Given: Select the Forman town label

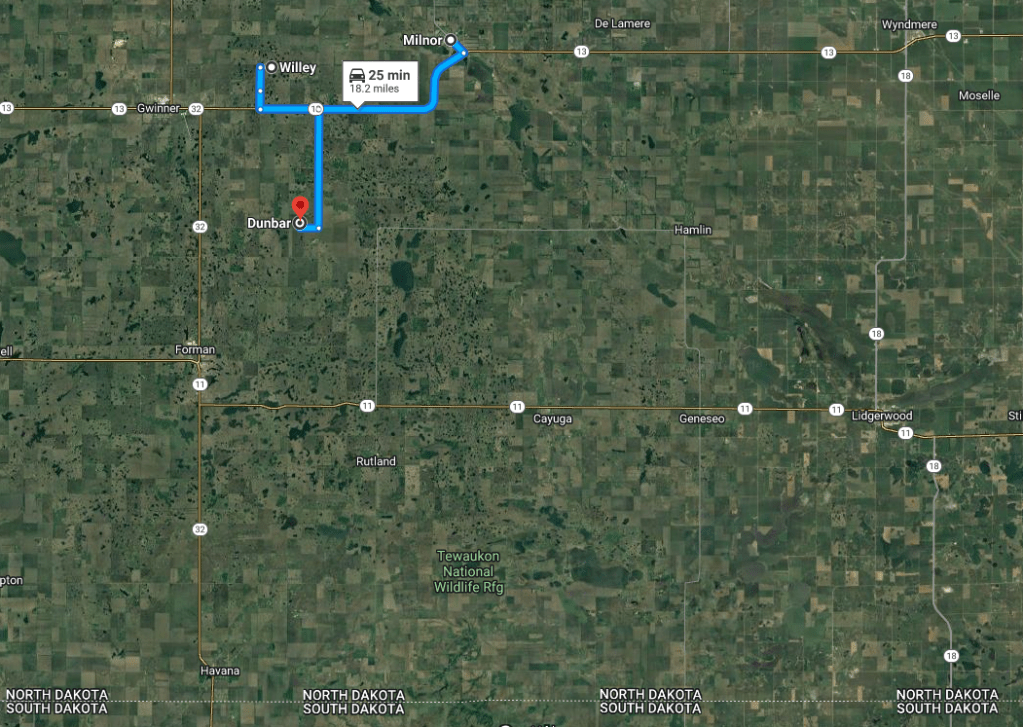Looking at the screenshot, I should pyautogui.click(x=194, y=350).
